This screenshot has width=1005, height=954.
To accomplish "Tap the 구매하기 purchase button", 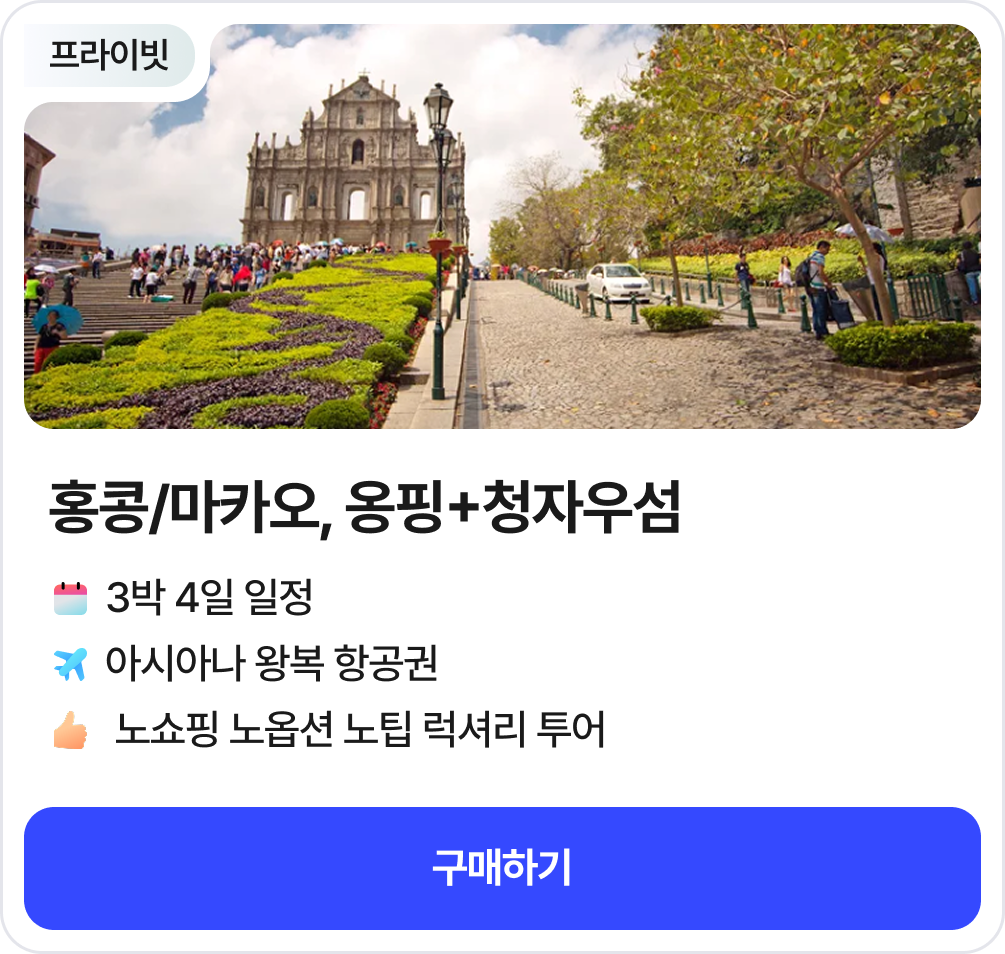I will [502, 868].
